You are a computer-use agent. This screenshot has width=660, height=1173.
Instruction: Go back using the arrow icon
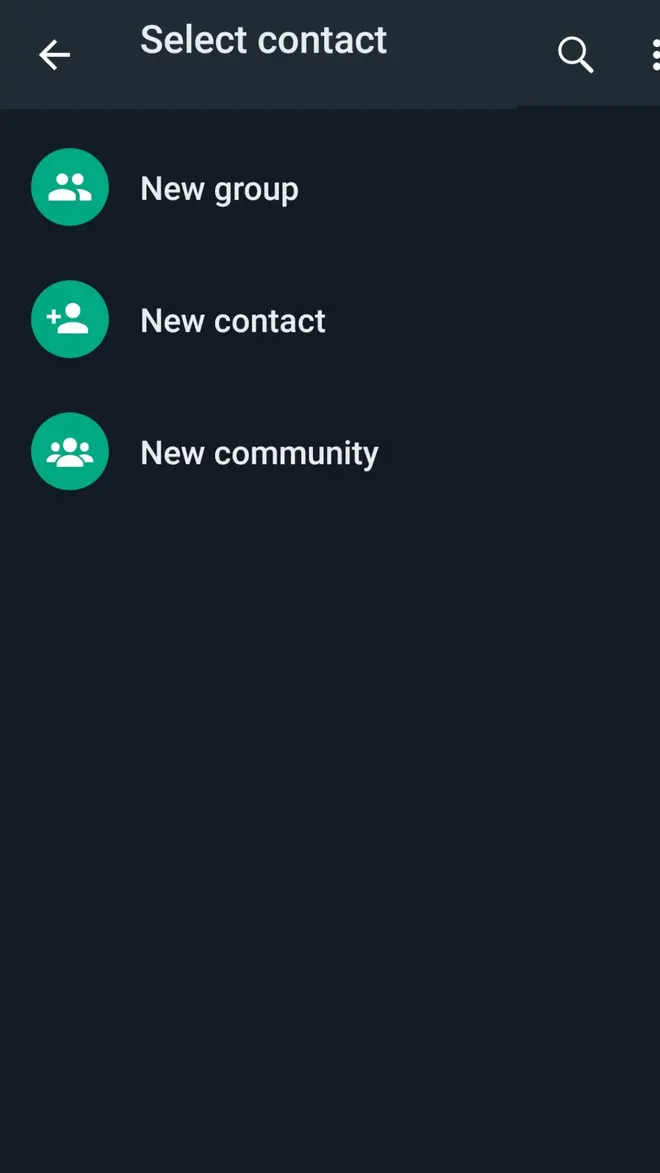[55, 55]
